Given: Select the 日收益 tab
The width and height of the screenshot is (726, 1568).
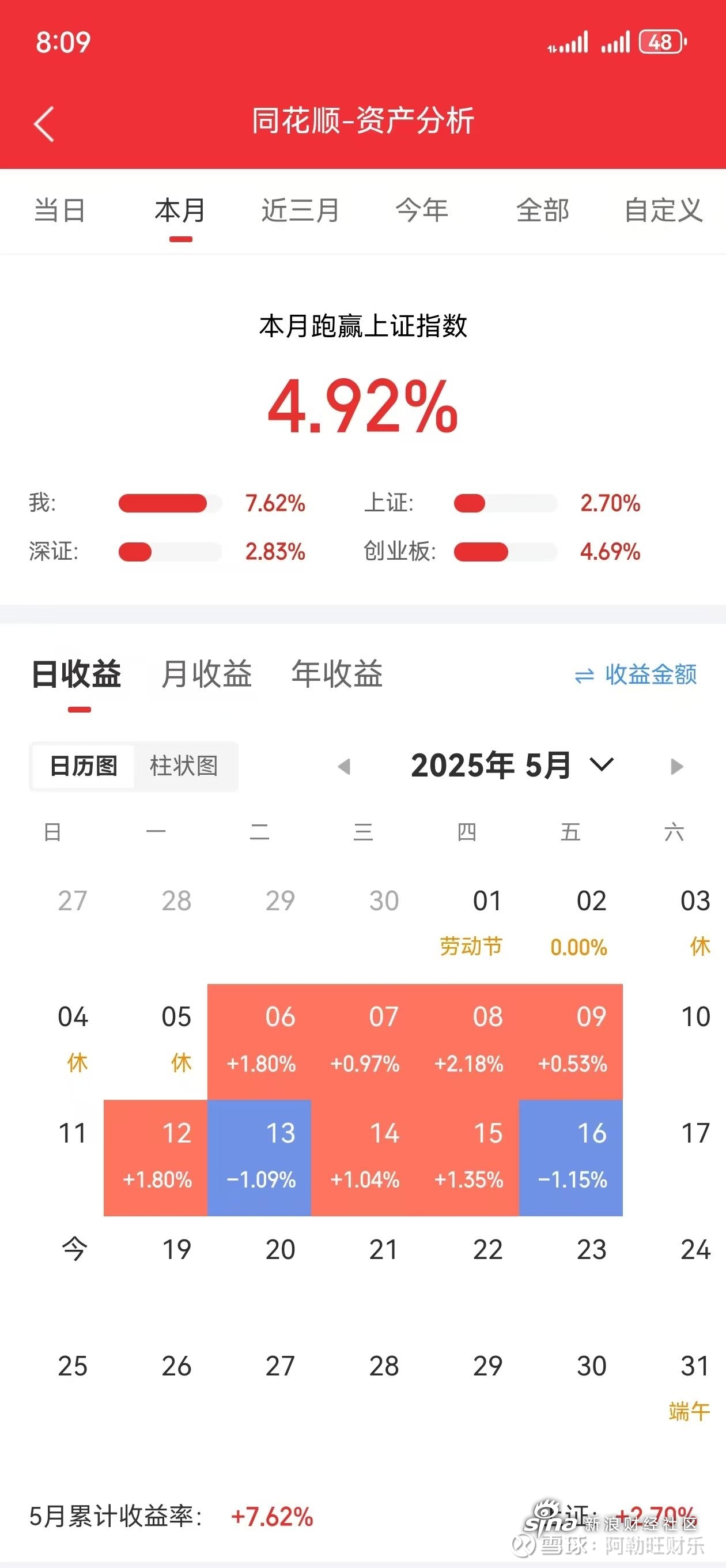Looking at the screenshot, I should tap(77, 674).
